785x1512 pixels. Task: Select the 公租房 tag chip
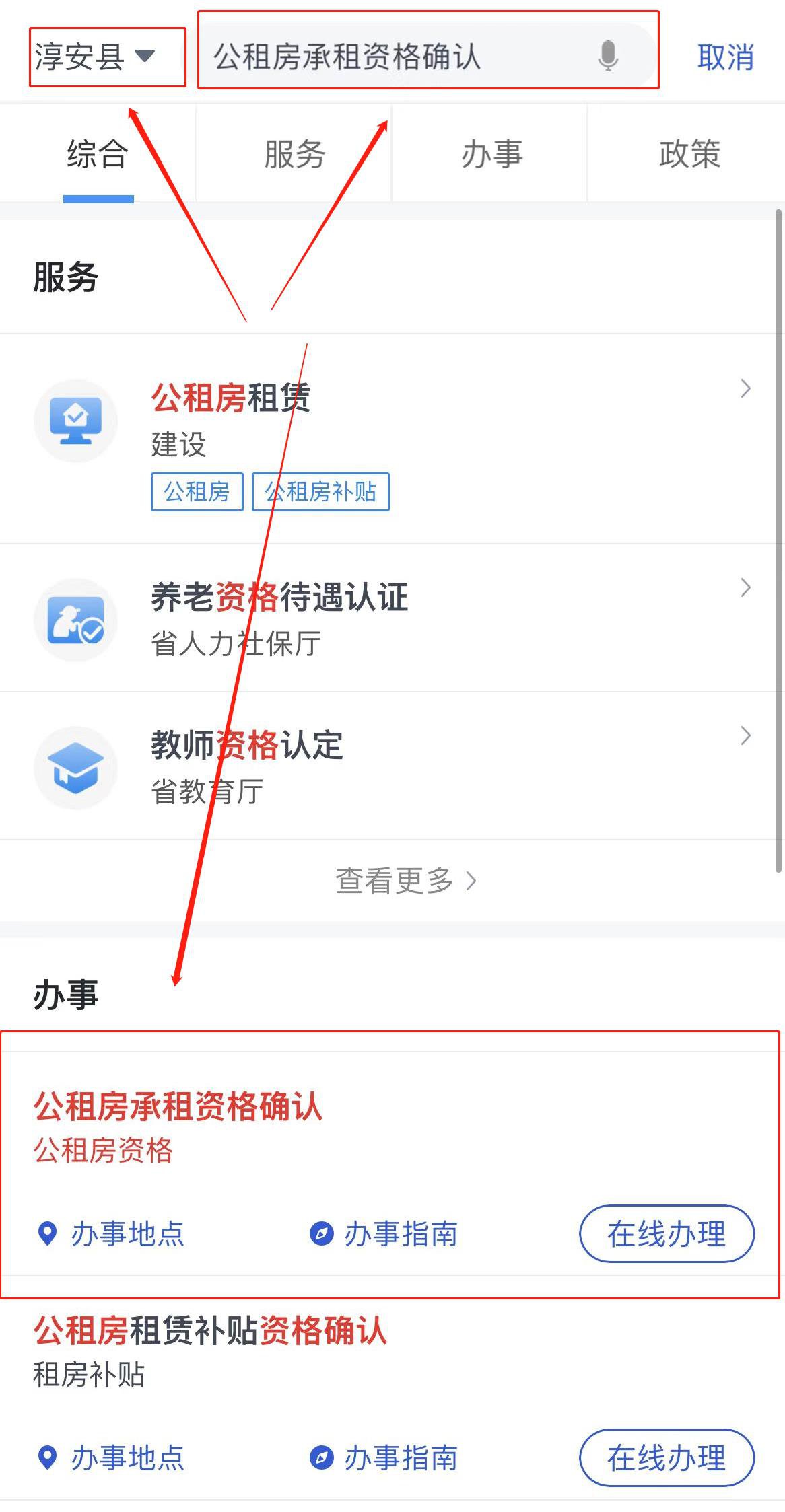[x=197, y=492]
